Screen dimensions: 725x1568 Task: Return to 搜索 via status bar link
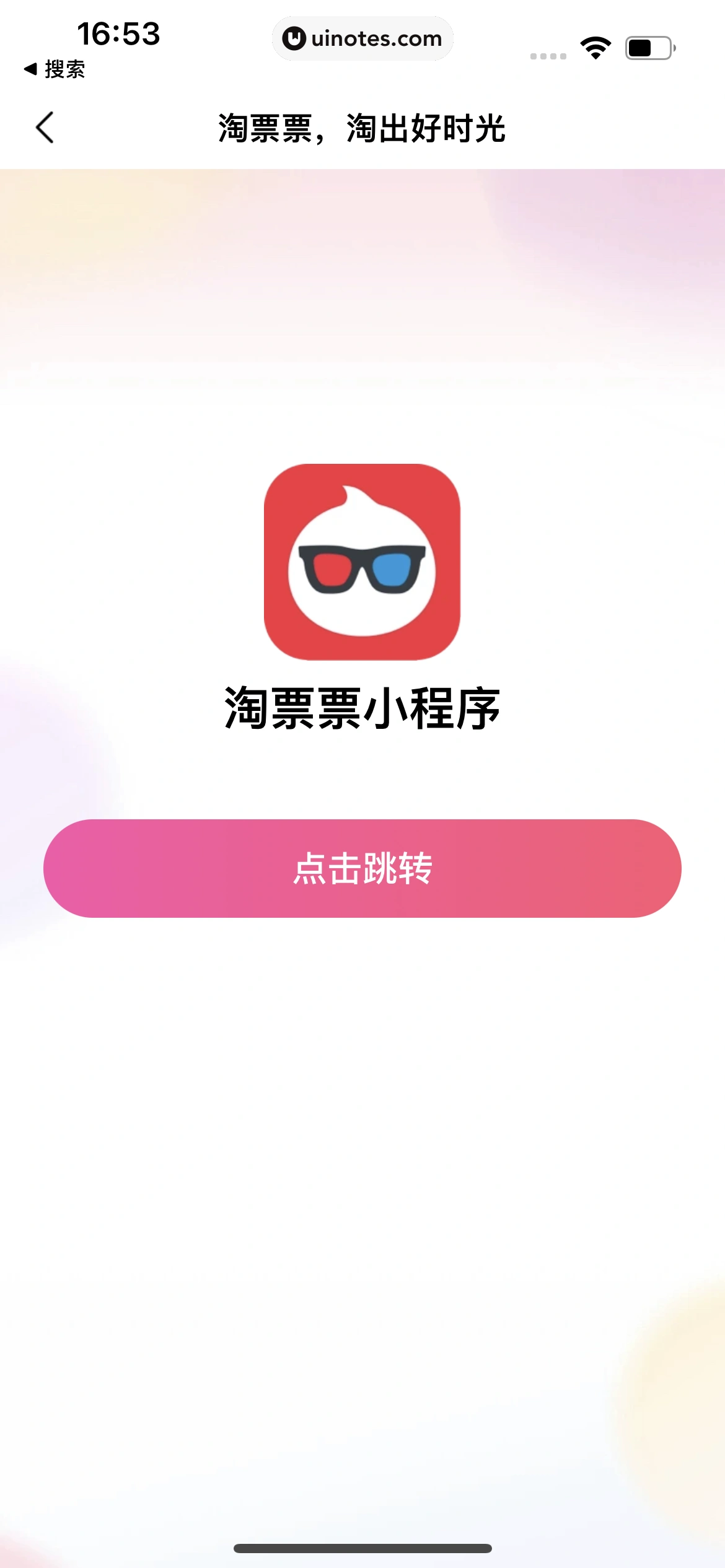coord(55,69)
